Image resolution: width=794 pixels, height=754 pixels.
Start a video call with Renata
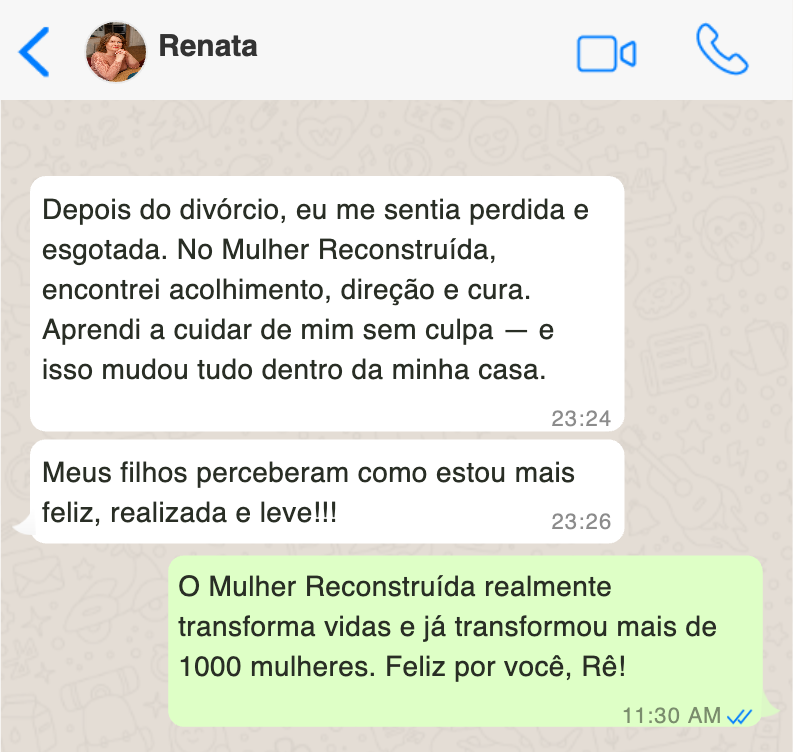[606, 53]
